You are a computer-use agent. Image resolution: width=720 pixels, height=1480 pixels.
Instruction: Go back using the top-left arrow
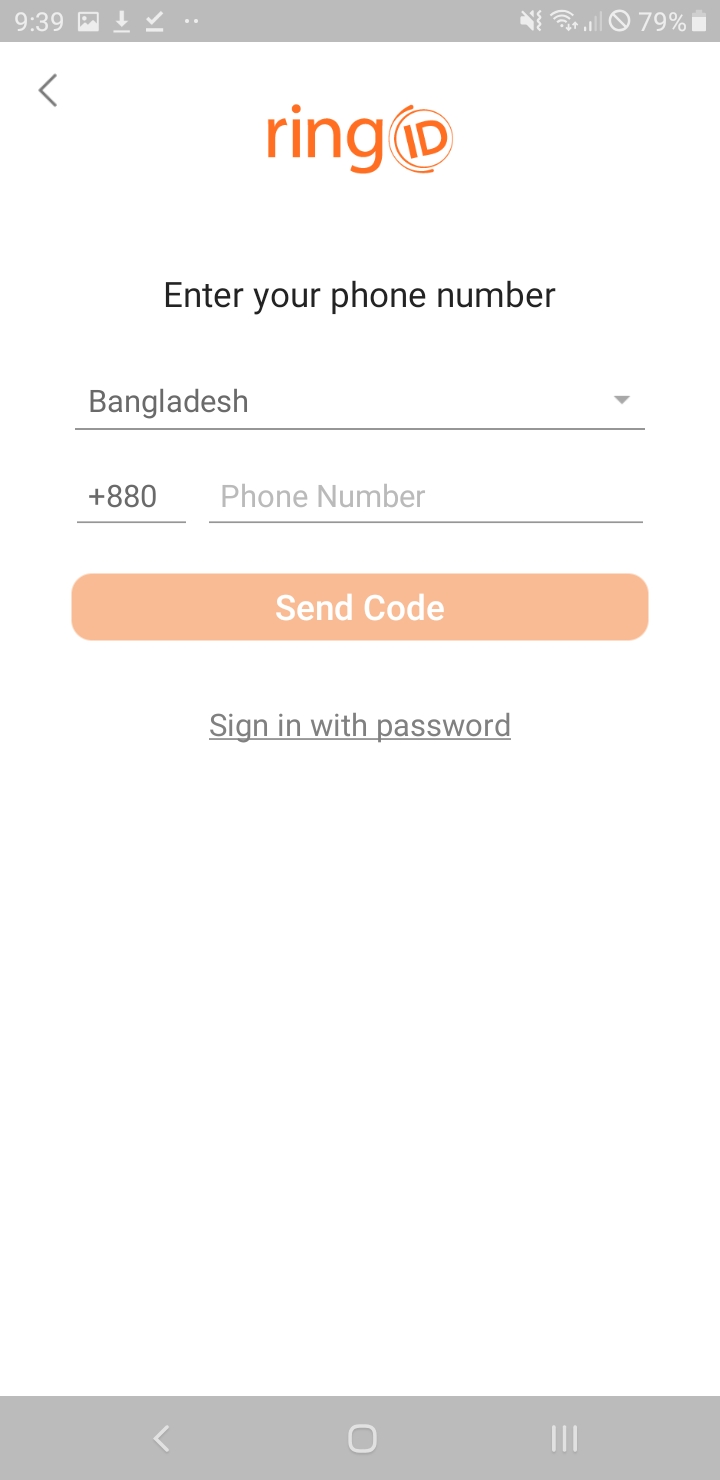pos(48,91)
